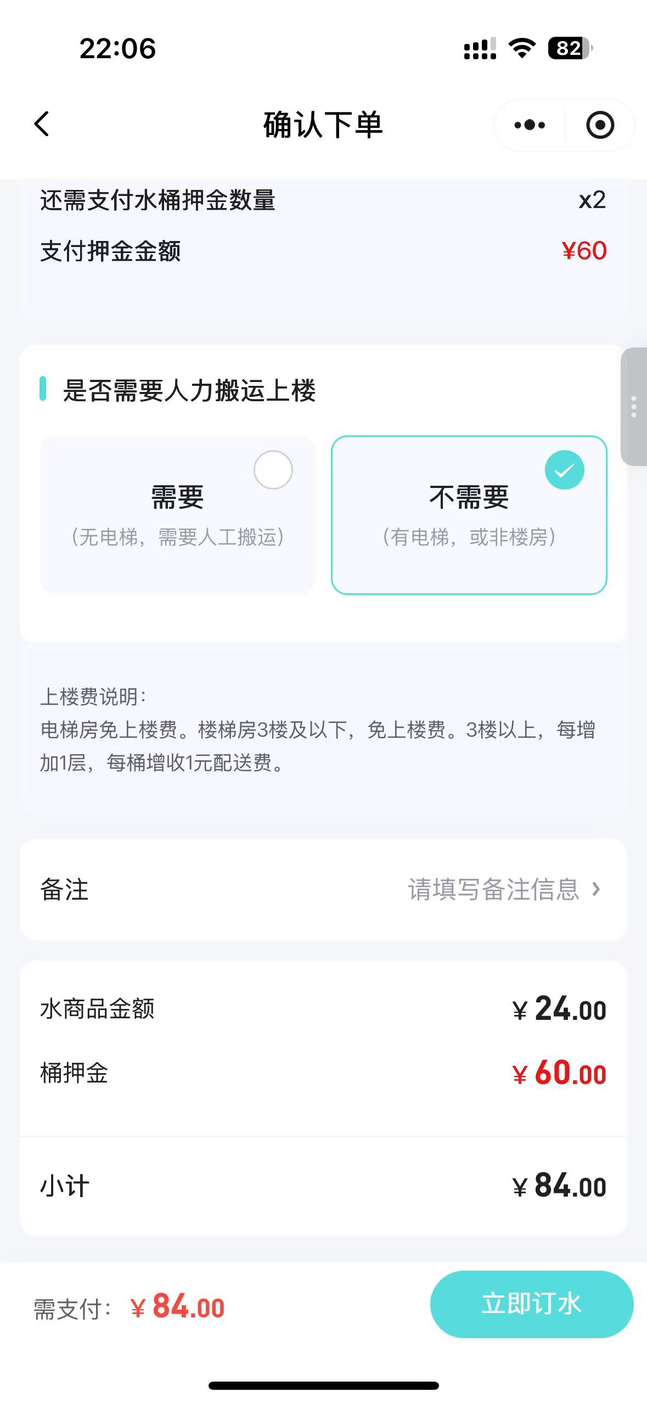Open the 备注 remark row
This screenshot has width=647, height=1403.
pyautogui.click(x=323, y=889)
